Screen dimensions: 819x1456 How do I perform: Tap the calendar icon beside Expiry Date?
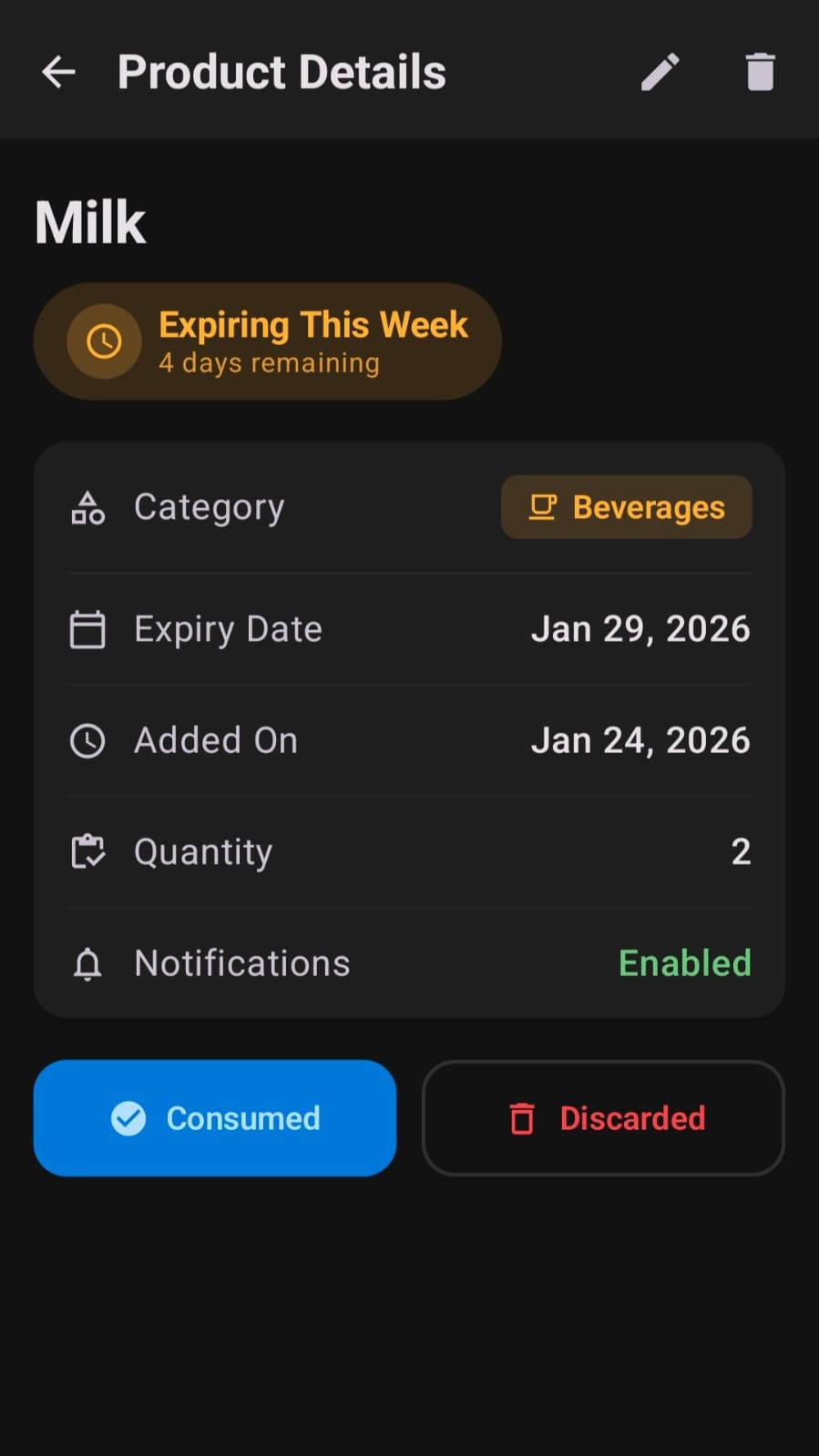click(87, 628)
